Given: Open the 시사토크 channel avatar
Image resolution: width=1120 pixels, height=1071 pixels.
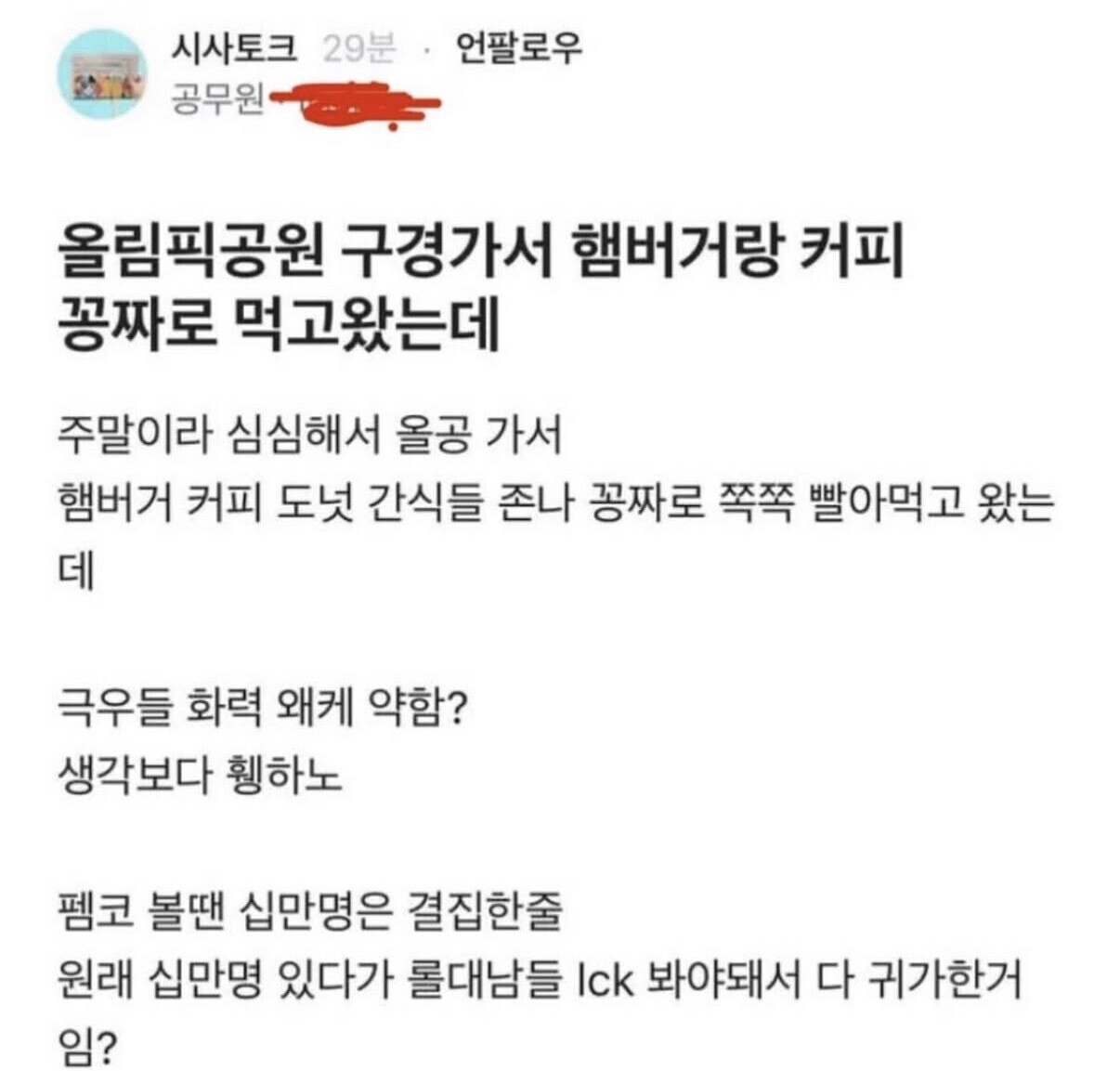Looking at the screenshot, I should (x=101, y=73).
